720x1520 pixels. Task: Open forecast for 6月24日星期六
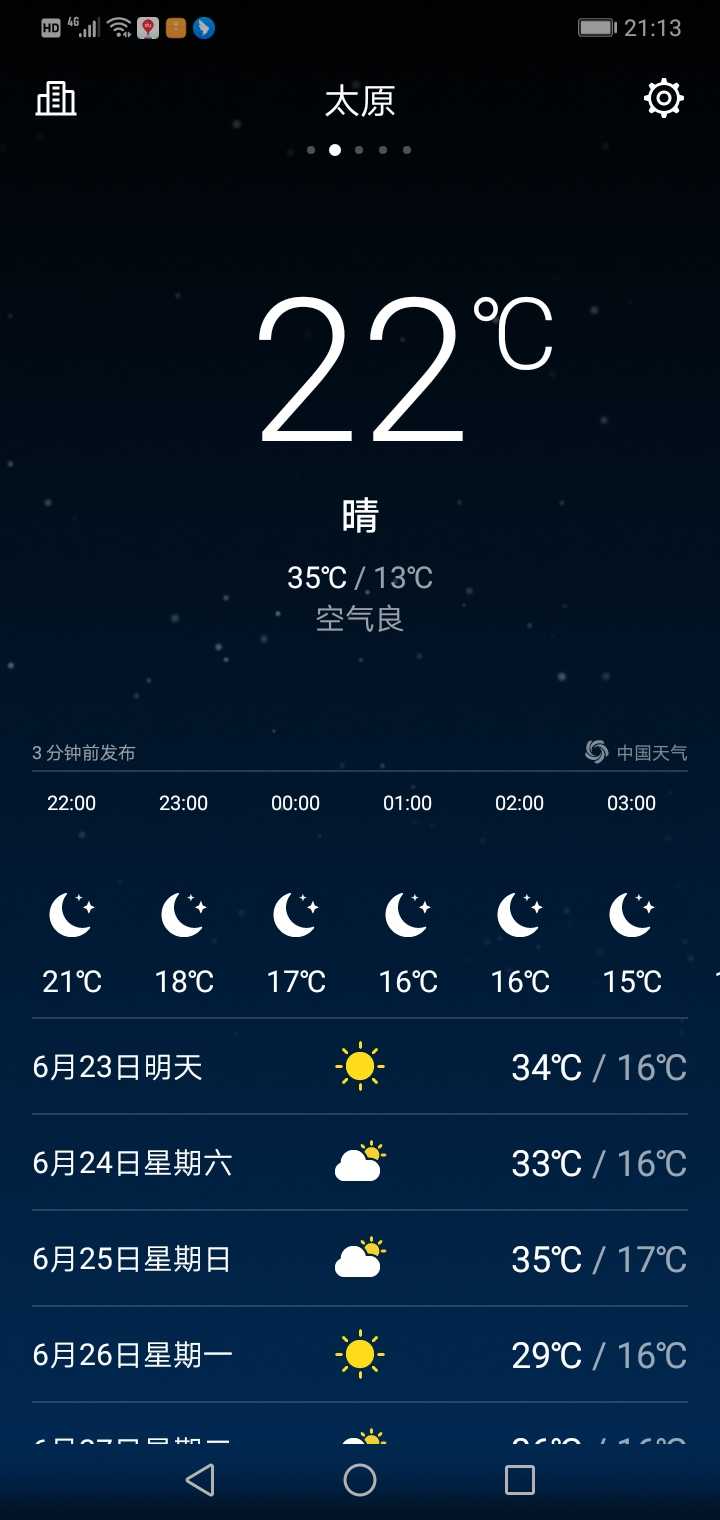(360, 1163)
